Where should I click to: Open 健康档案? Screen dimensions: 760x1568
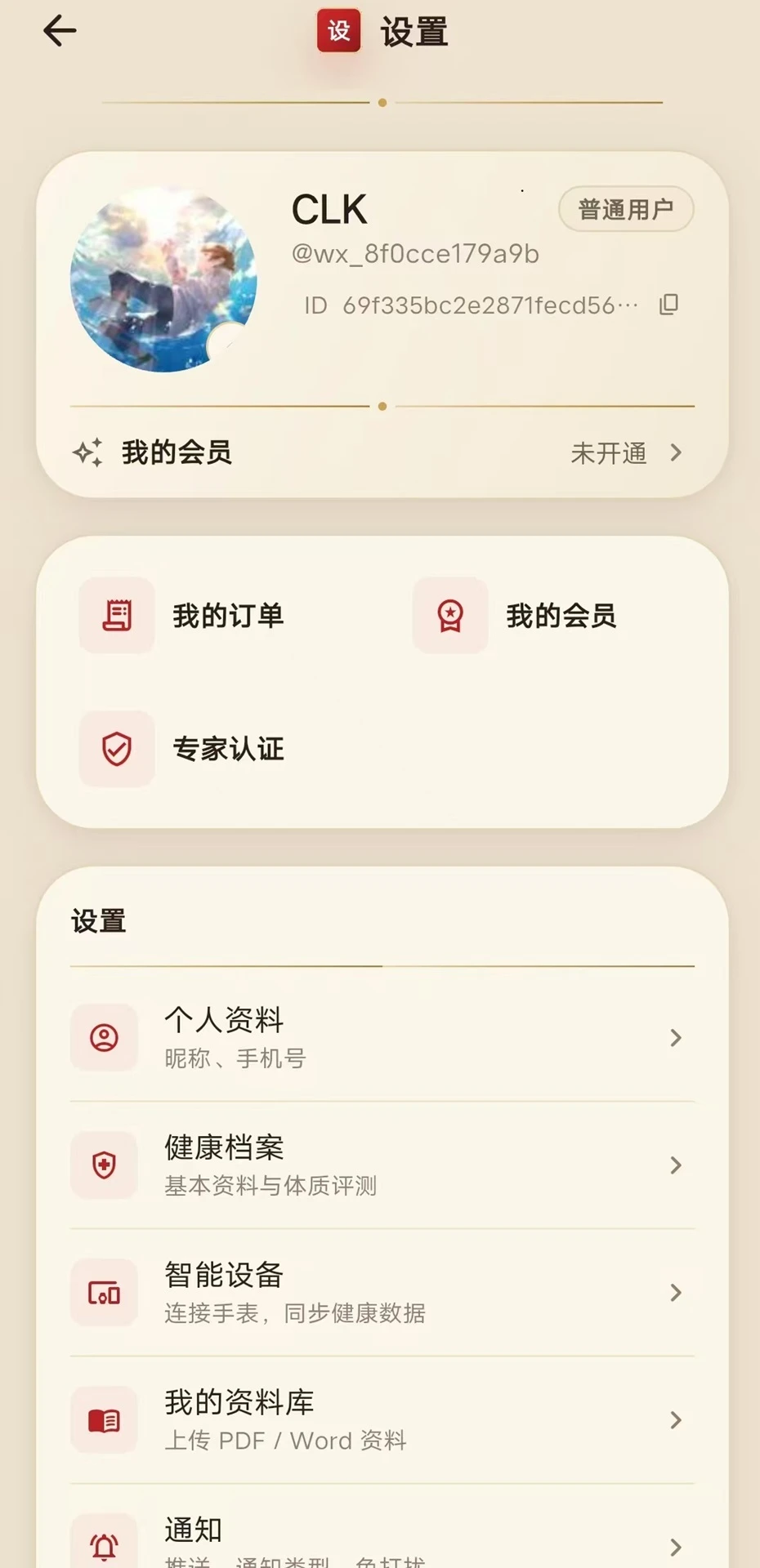coord(382,1165)
